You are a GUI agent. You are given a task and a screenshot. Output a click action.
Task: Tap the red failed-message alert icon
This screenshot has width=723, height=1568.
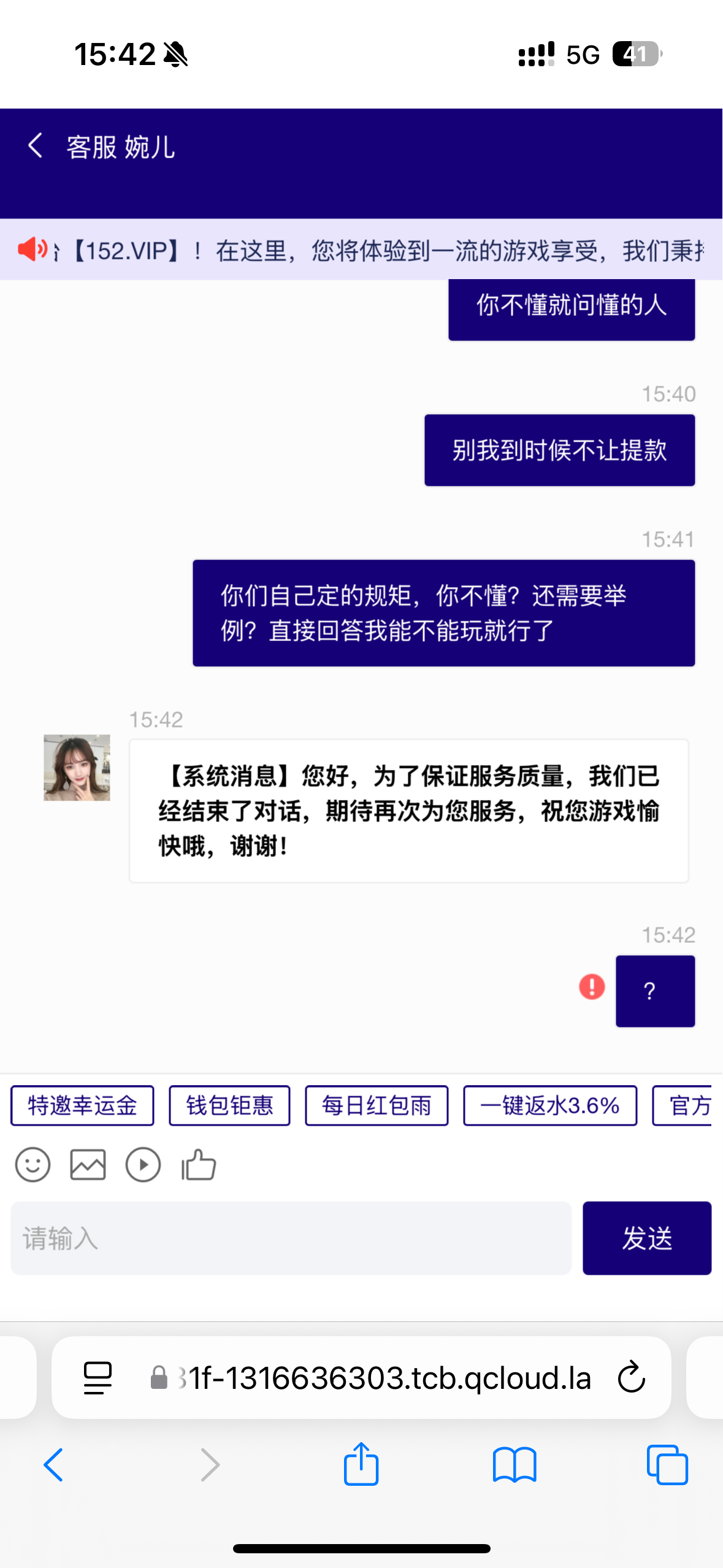[x=592, y=987]
